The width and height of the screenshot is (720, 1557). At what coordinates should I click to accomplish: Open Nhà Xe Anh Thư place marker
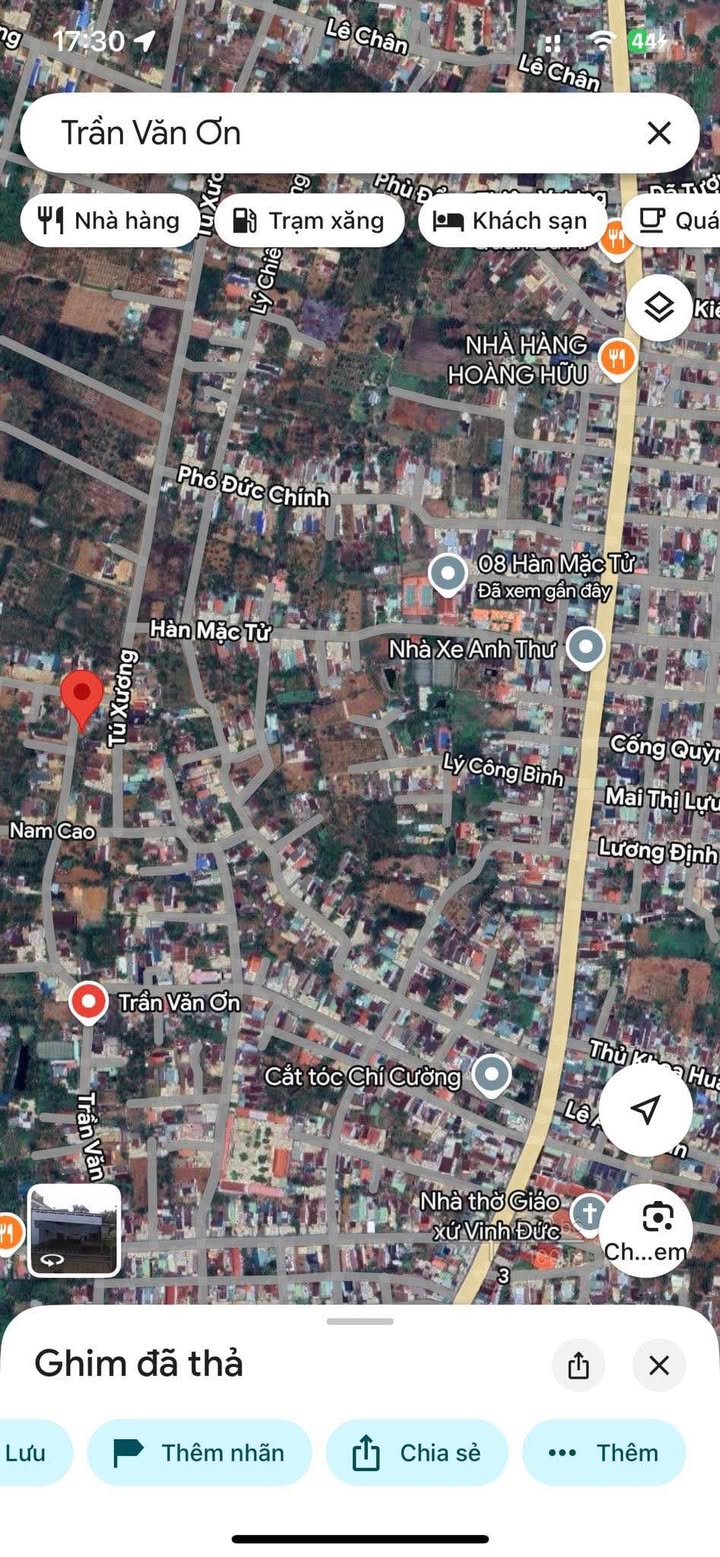click(x=585, y=647)
